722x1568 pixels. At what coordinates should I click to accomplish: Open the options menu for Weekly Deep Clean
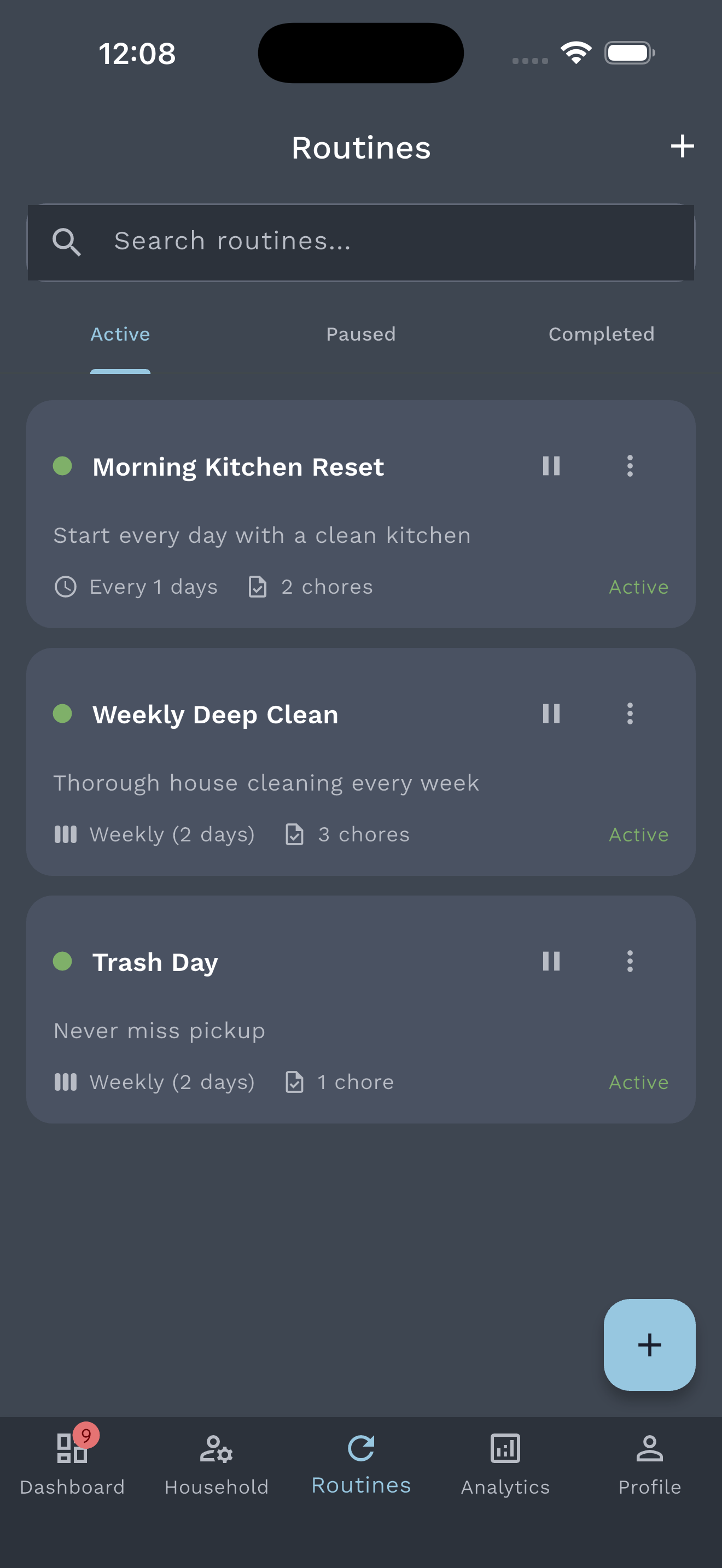(630, 713)
